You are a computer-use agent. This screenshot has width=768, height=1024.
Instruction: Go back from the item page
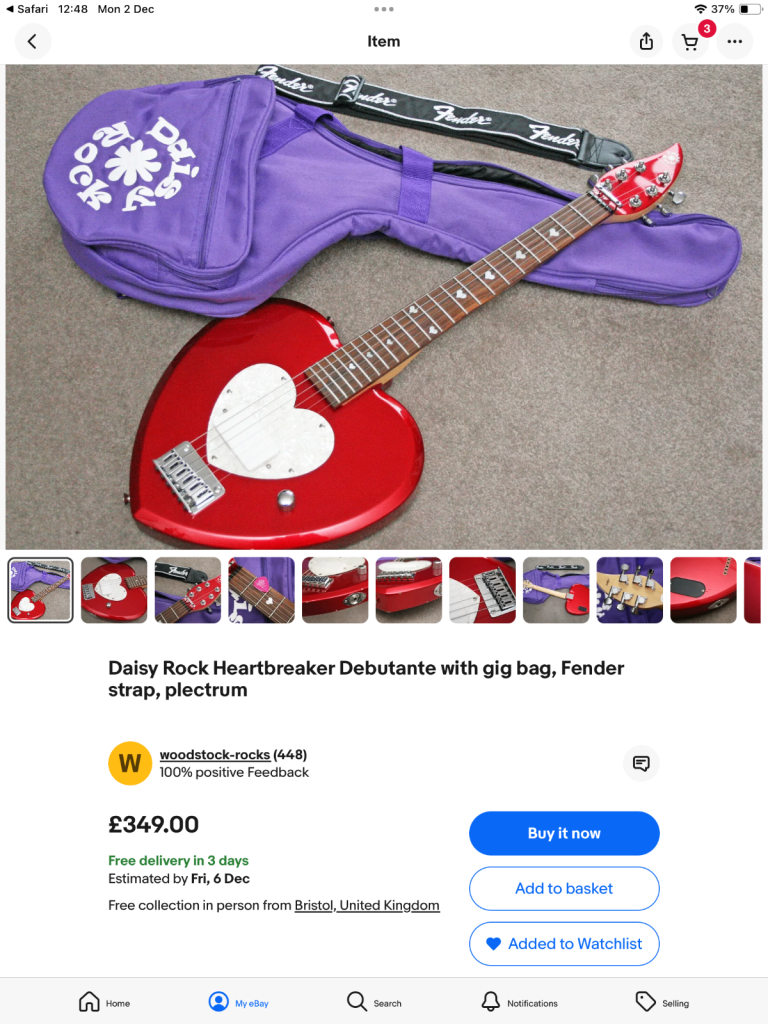pos(32,41)
